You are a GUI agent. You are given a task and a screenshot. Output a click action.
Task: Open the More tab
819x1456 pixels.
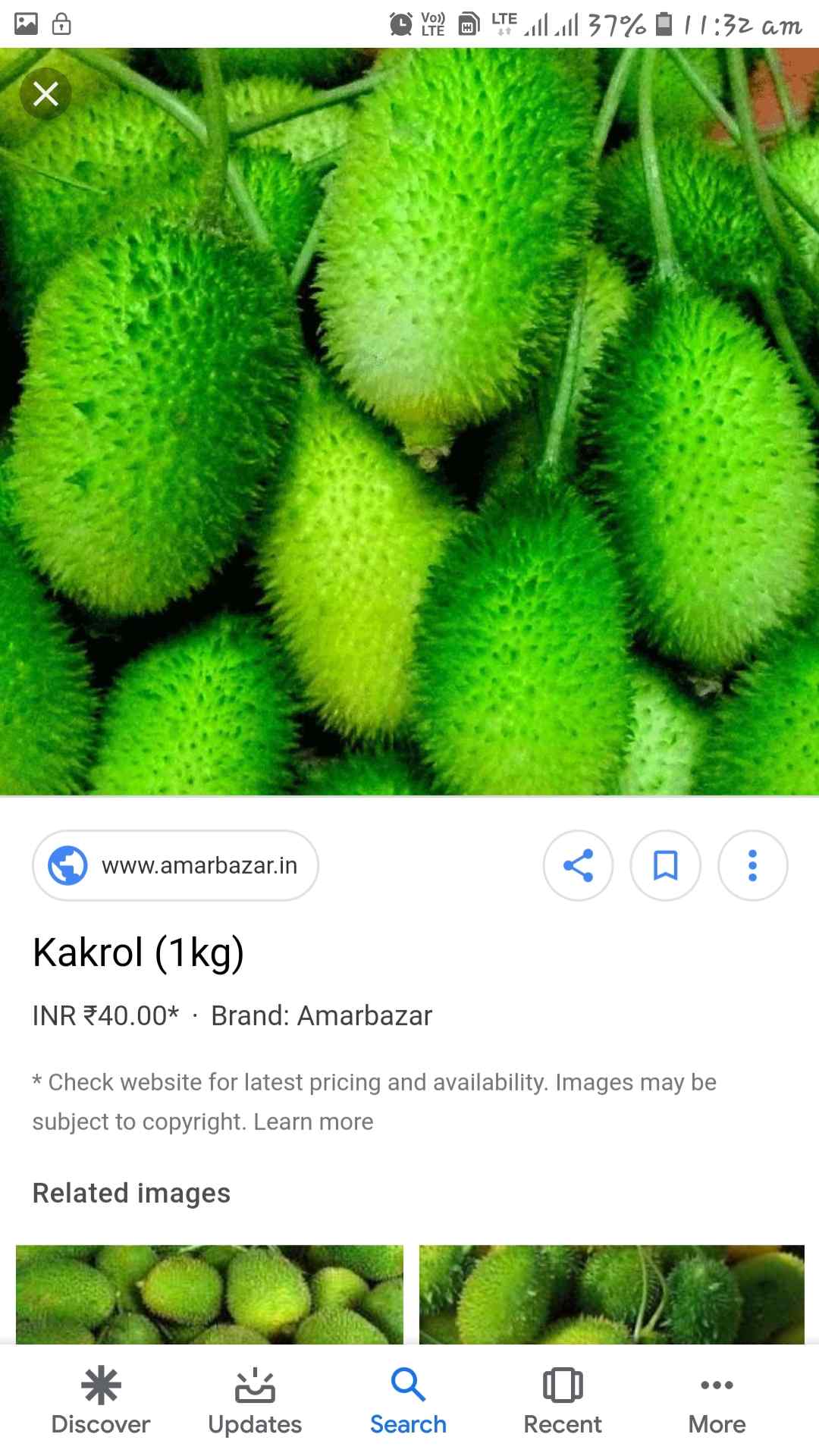(x=717, y=1401)
